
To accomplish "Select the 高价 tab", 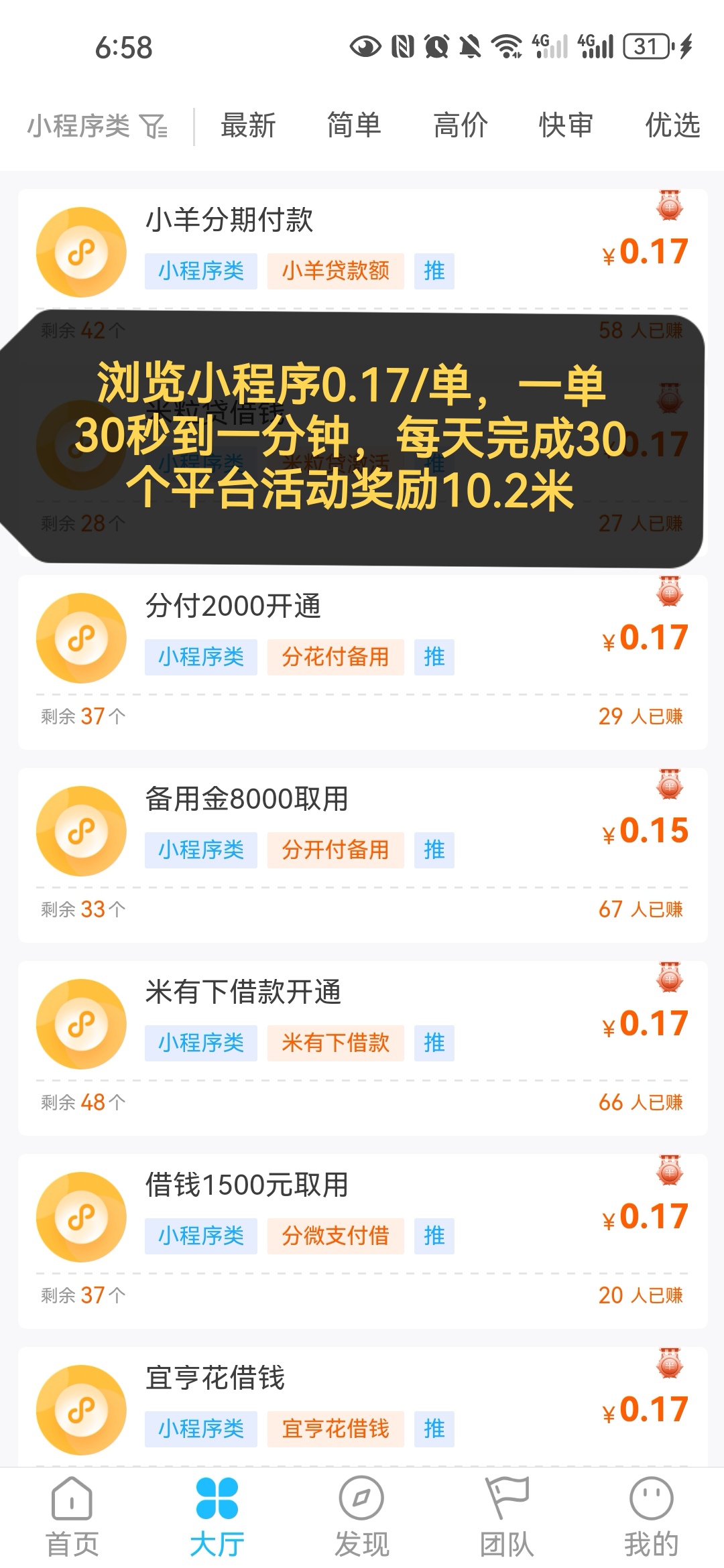I will (460, 125).
